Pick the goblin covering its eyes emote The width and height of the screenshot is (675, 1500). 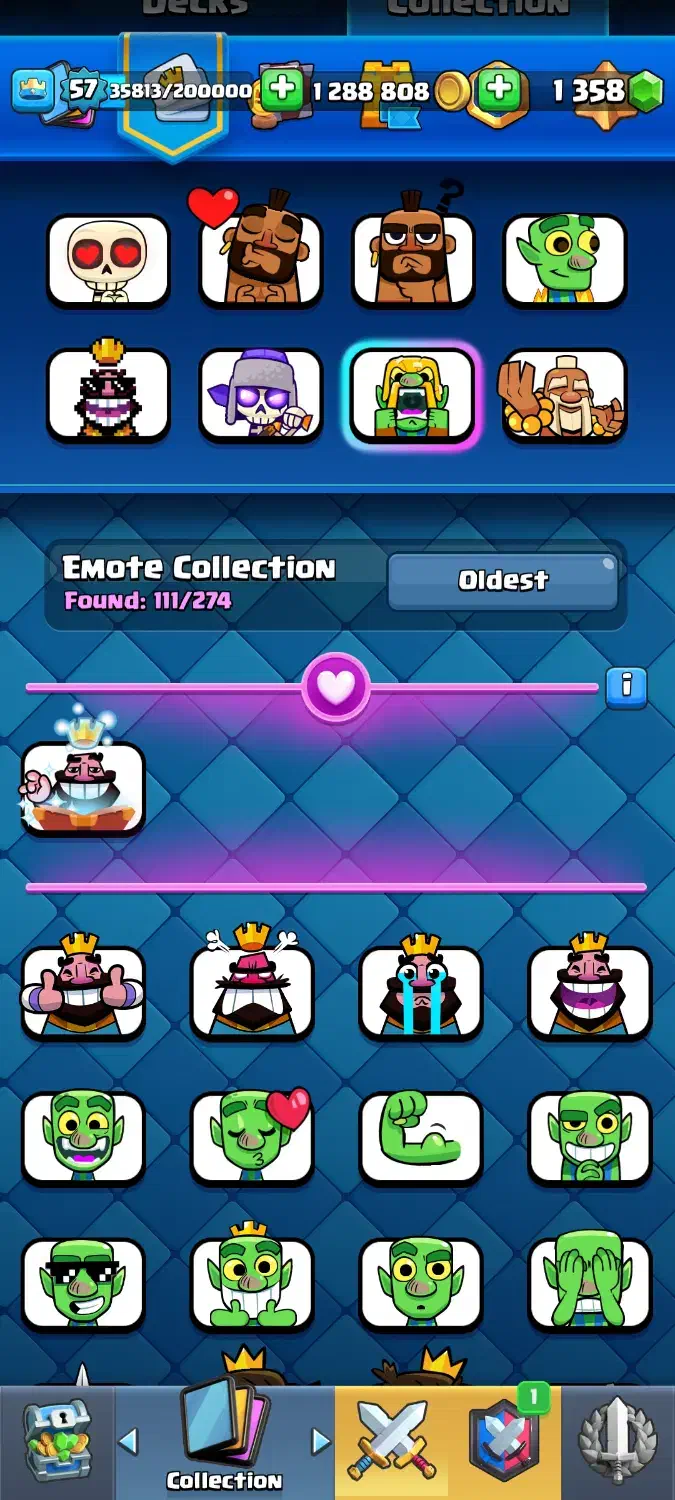tap(590, 1284)
